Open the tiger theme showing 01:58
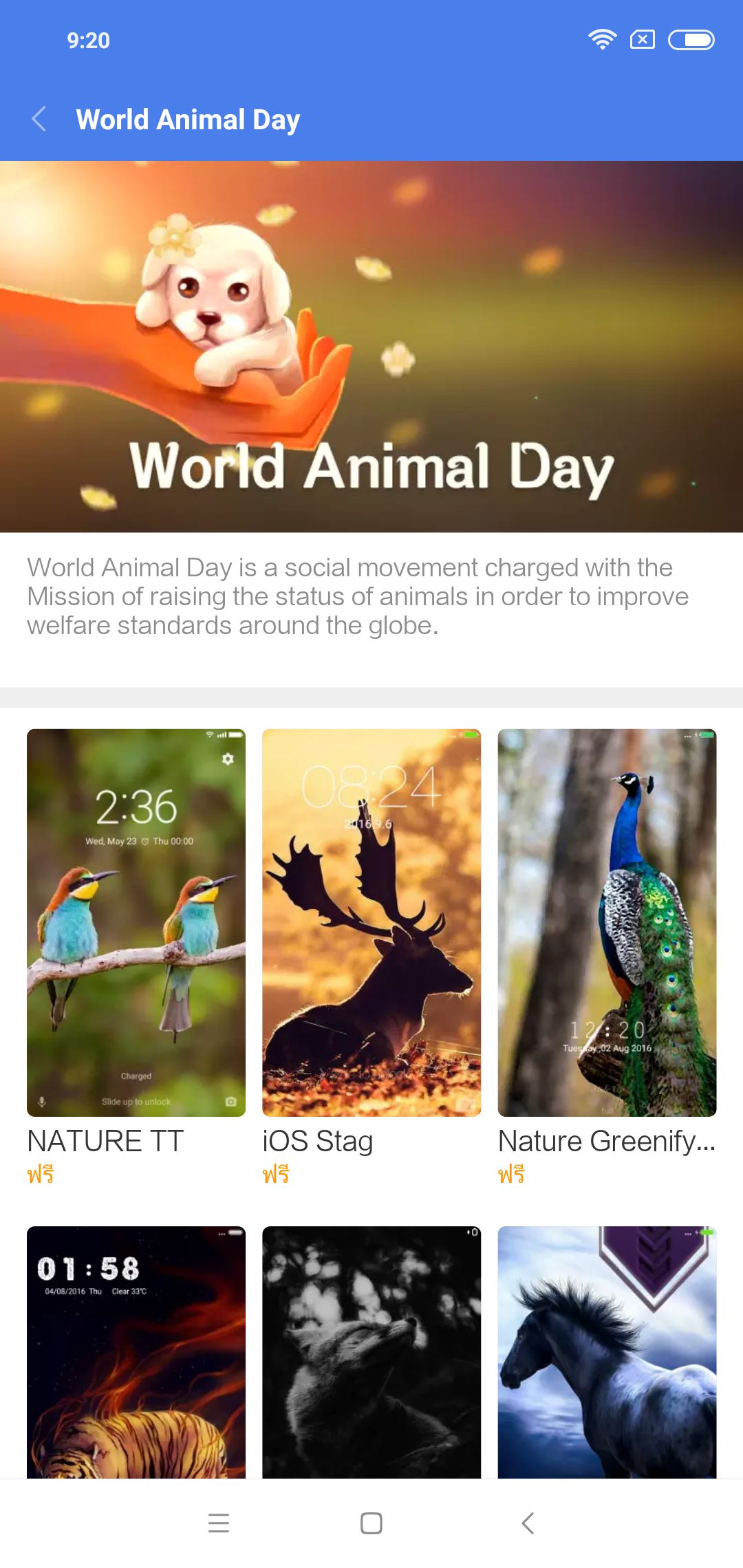743x1568 pixels. tap(136, 1351)
